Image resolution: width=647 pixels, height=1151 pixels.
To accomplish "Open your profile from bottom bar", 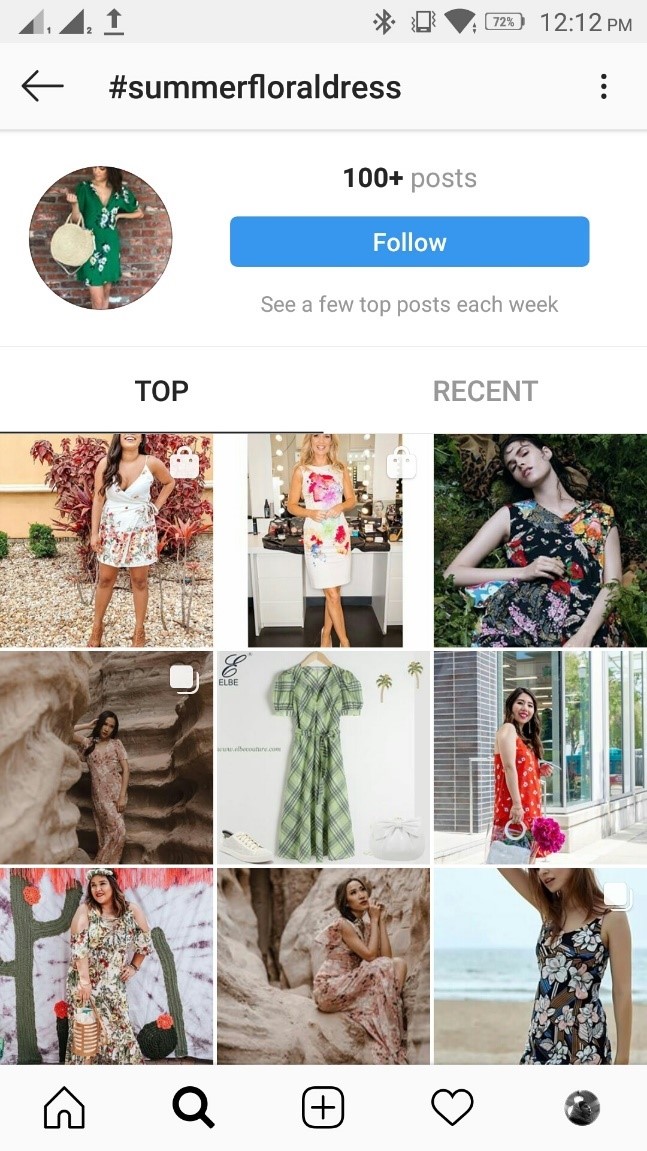I will tap(582, 1108).
